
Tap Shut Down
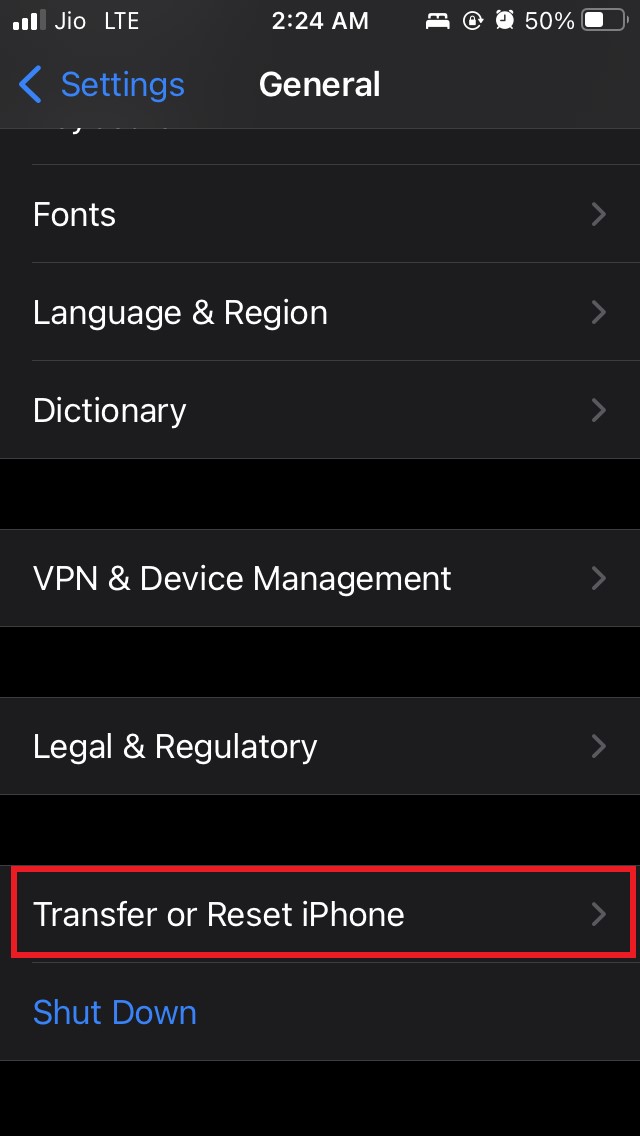point(115,1012)
